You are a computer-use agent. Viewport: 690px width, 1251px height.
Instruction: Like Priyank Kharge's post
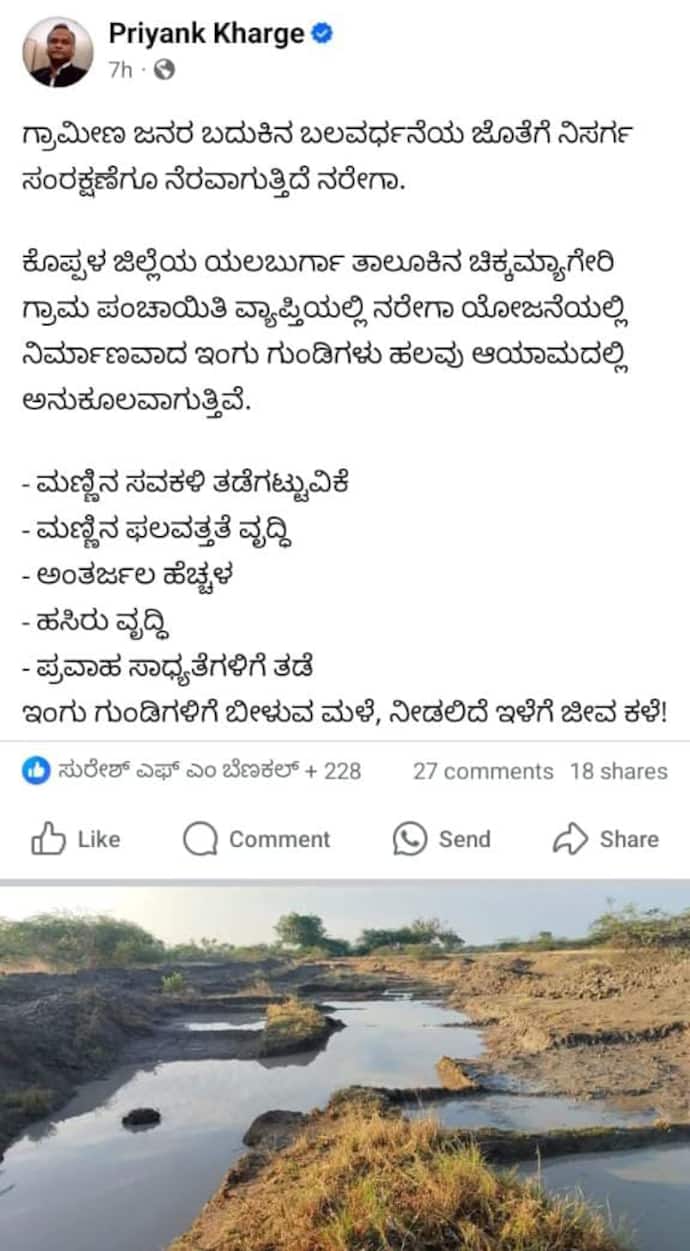click(x=76, y=839)
